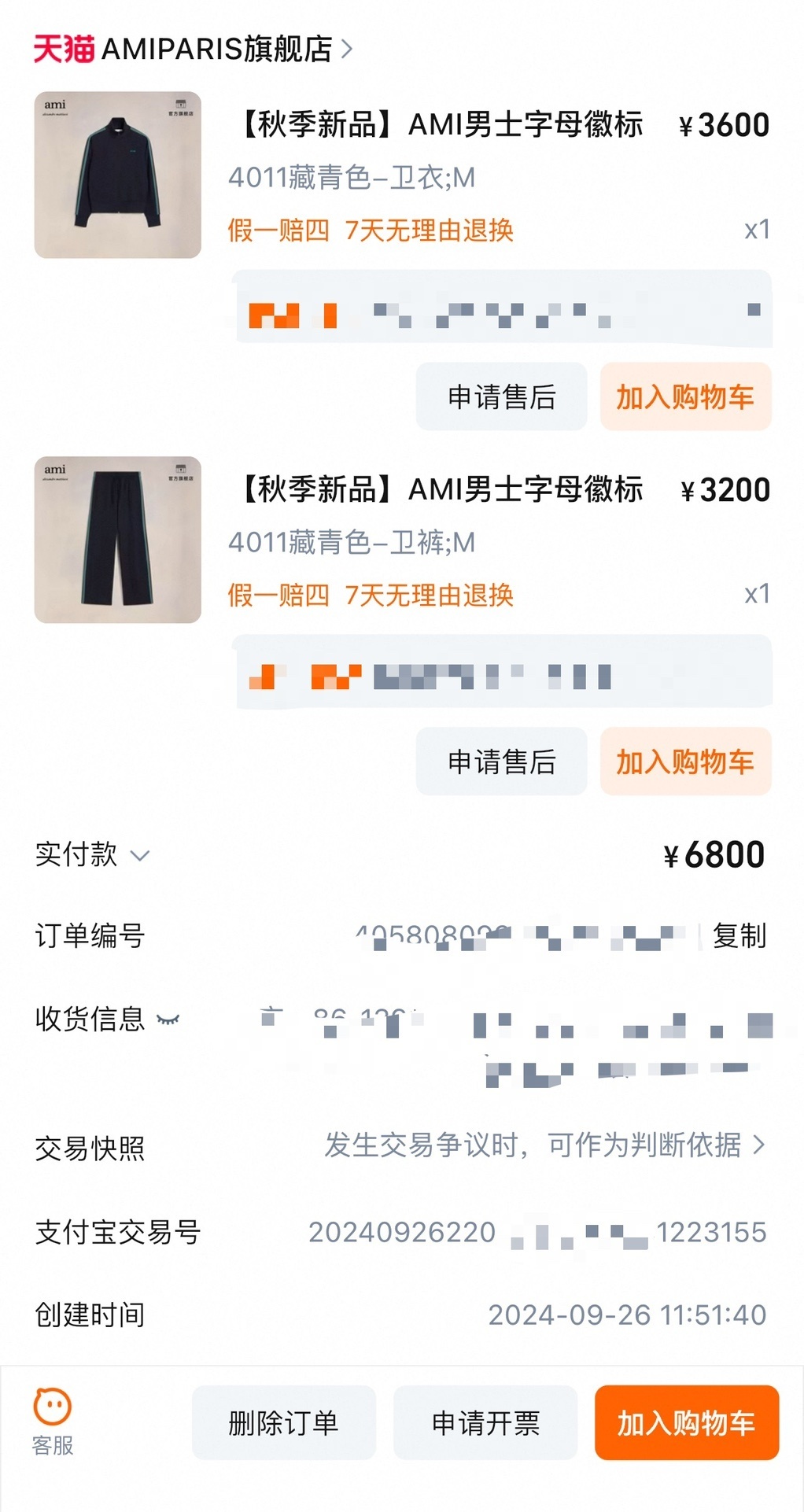Contact 客服 customer service

(x=53, y=1422)
